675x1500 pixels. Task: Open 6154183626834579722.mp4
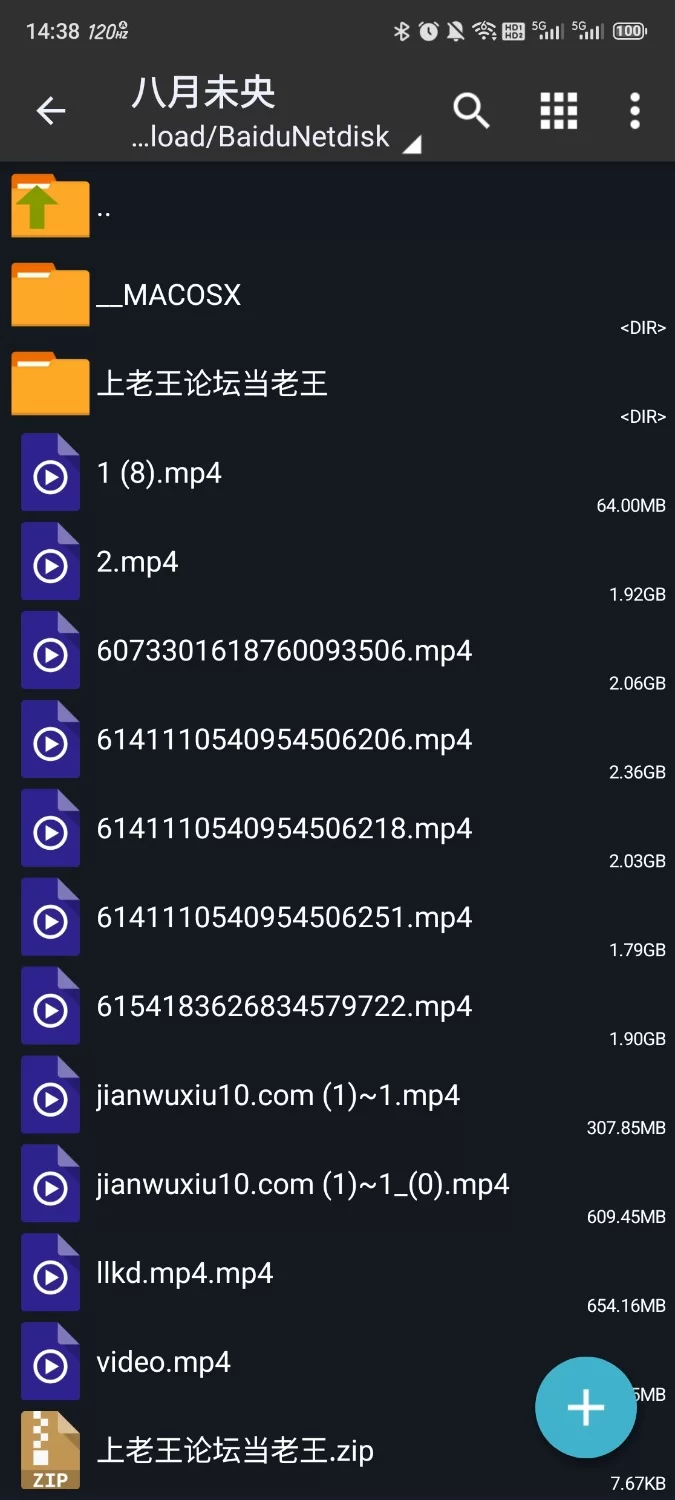coord(337,1007)
